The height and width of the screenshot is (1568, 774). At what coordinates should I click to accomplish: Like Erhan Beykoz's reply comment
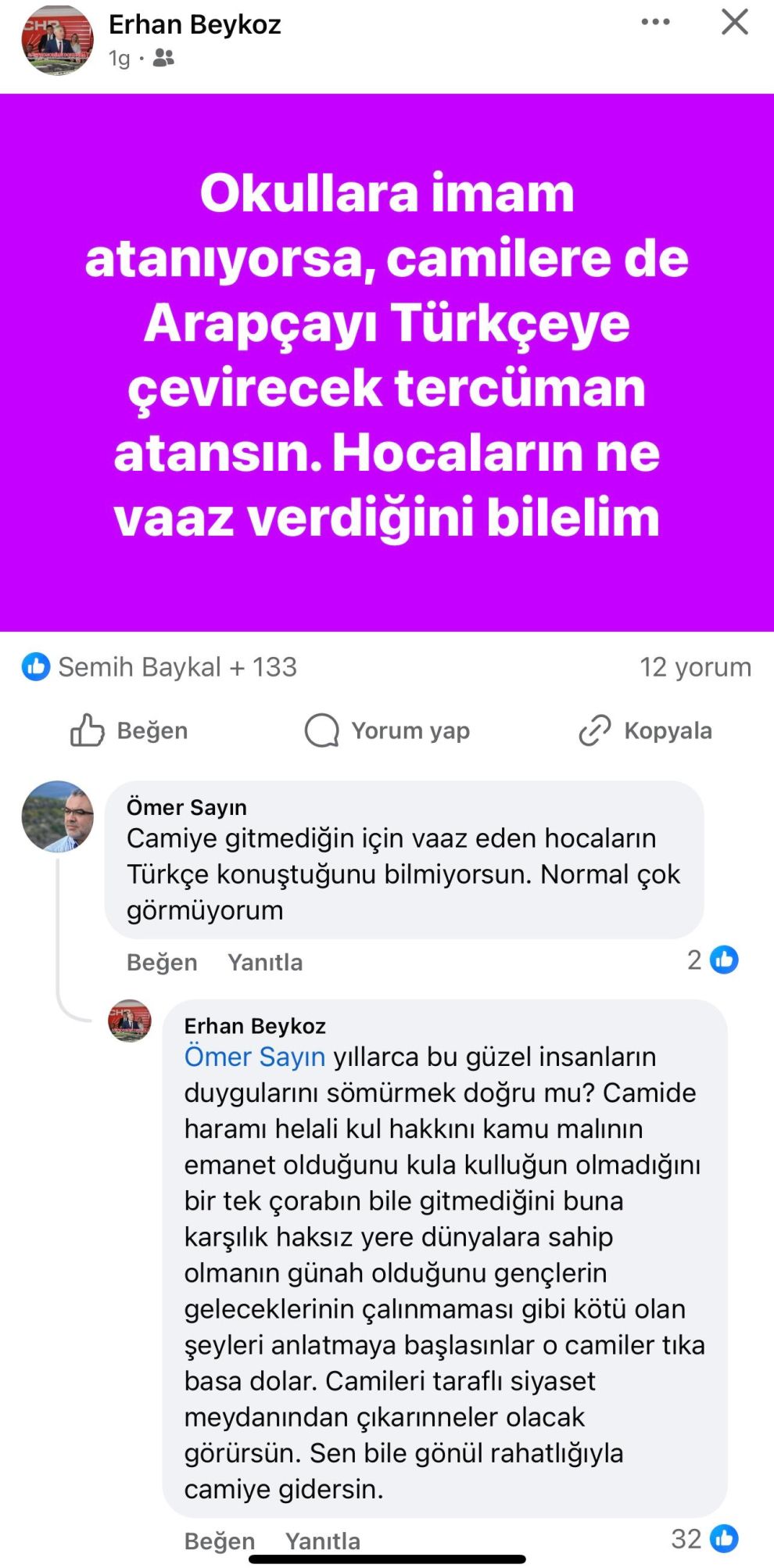click(x=220, y=1541)
